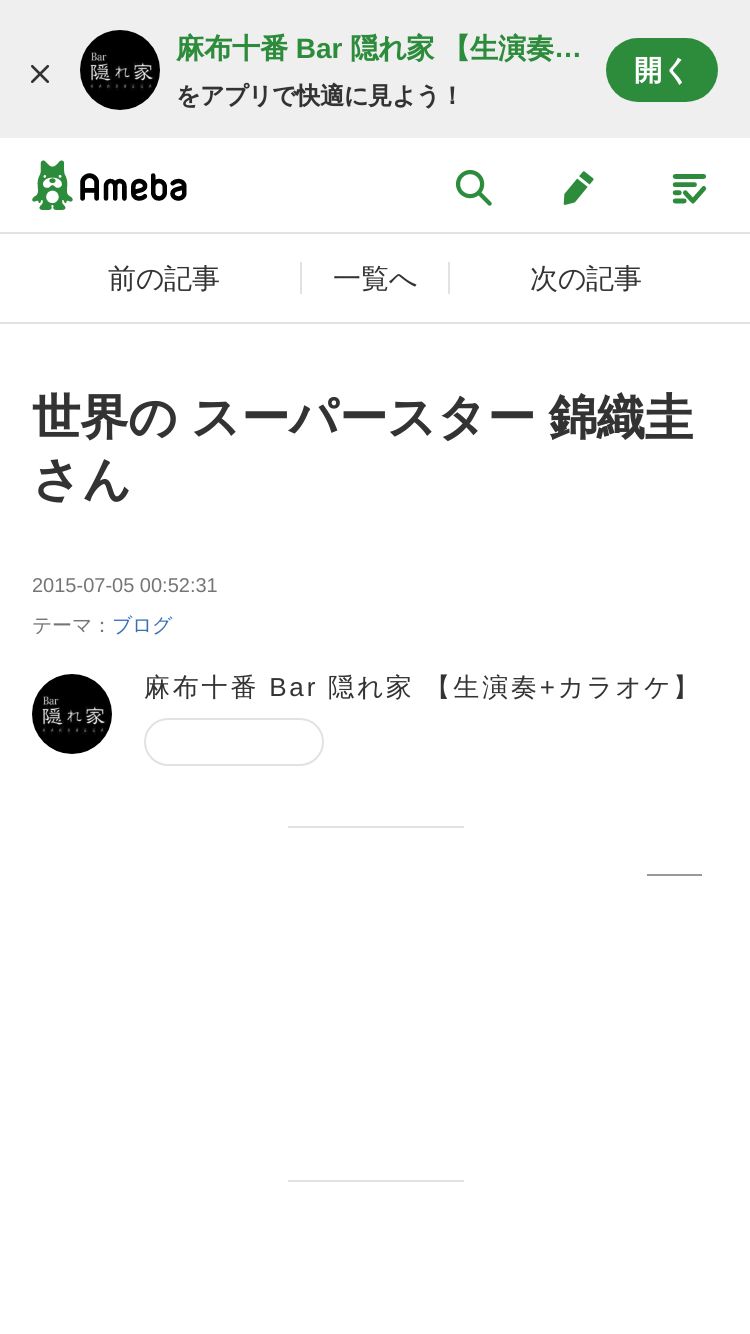
Task: Open the ブログ theme link
Action: coord(142,625)
